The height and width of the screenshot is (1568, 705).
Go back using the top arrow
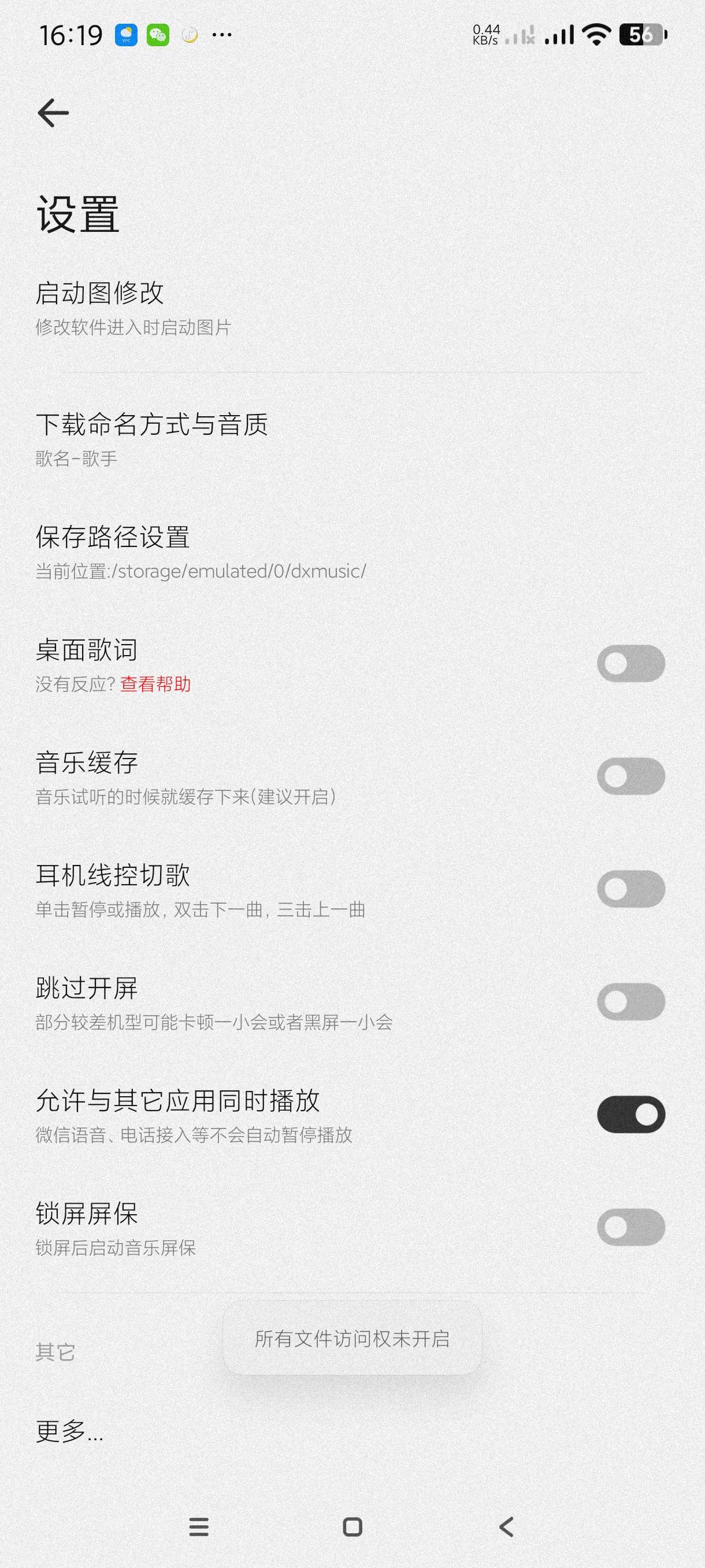tap(53, 113)
